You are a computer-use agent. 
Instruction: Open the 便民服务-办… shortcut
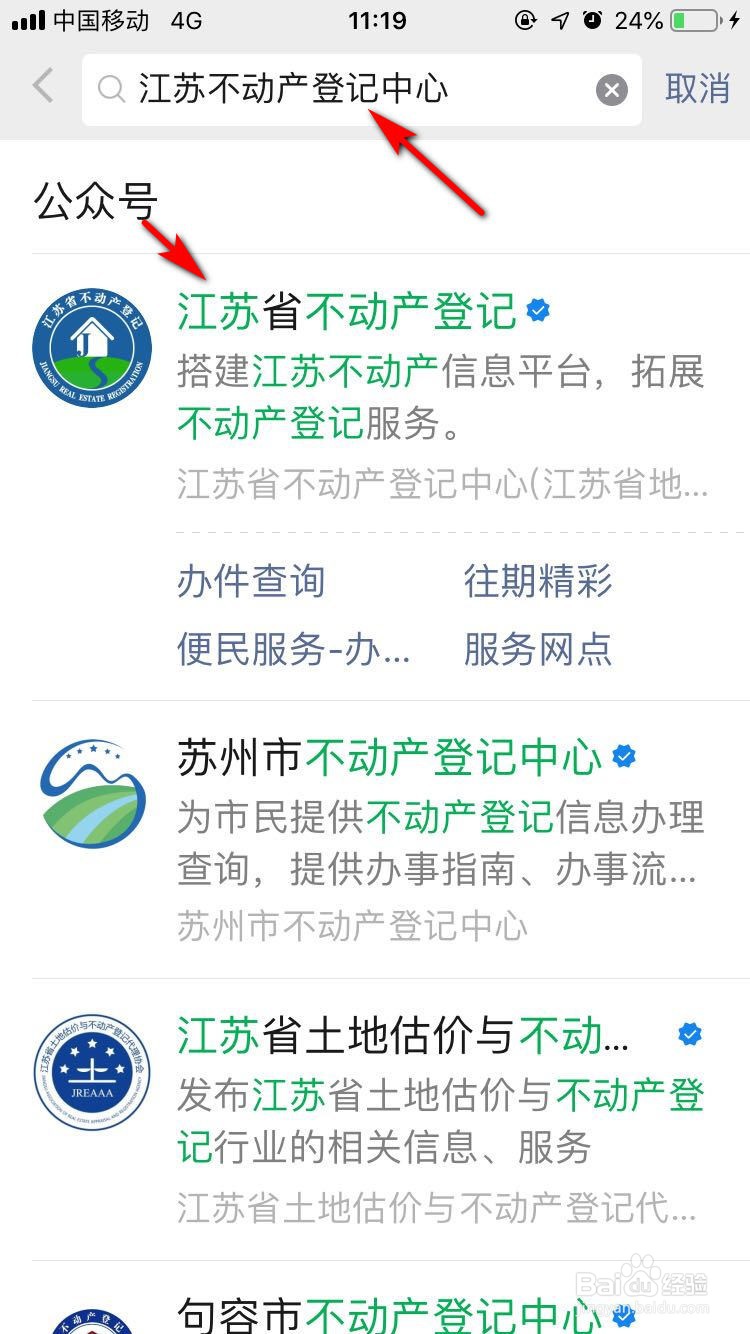[x=294, y=648]
